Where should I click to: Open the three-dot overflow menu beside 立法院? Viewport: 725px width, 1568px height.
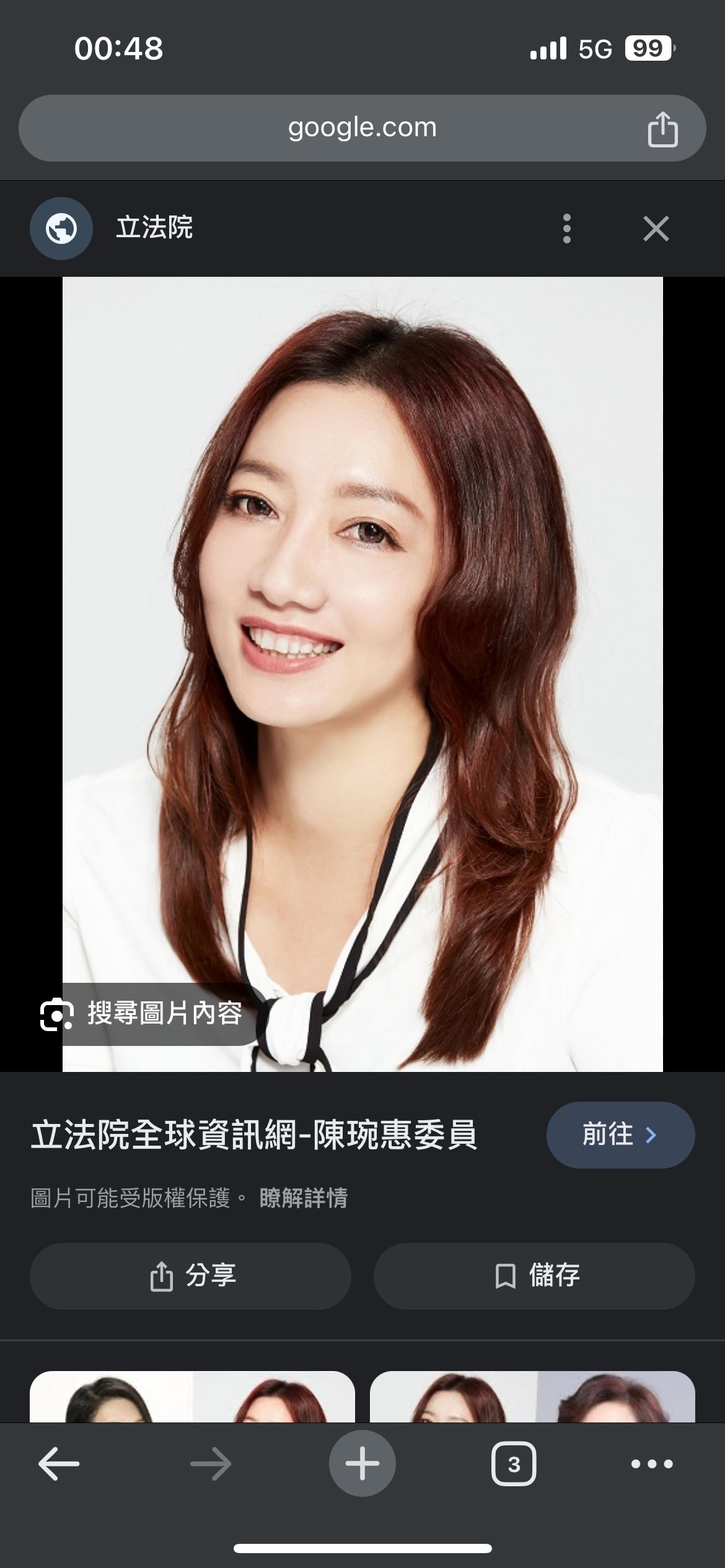point(566,229)
